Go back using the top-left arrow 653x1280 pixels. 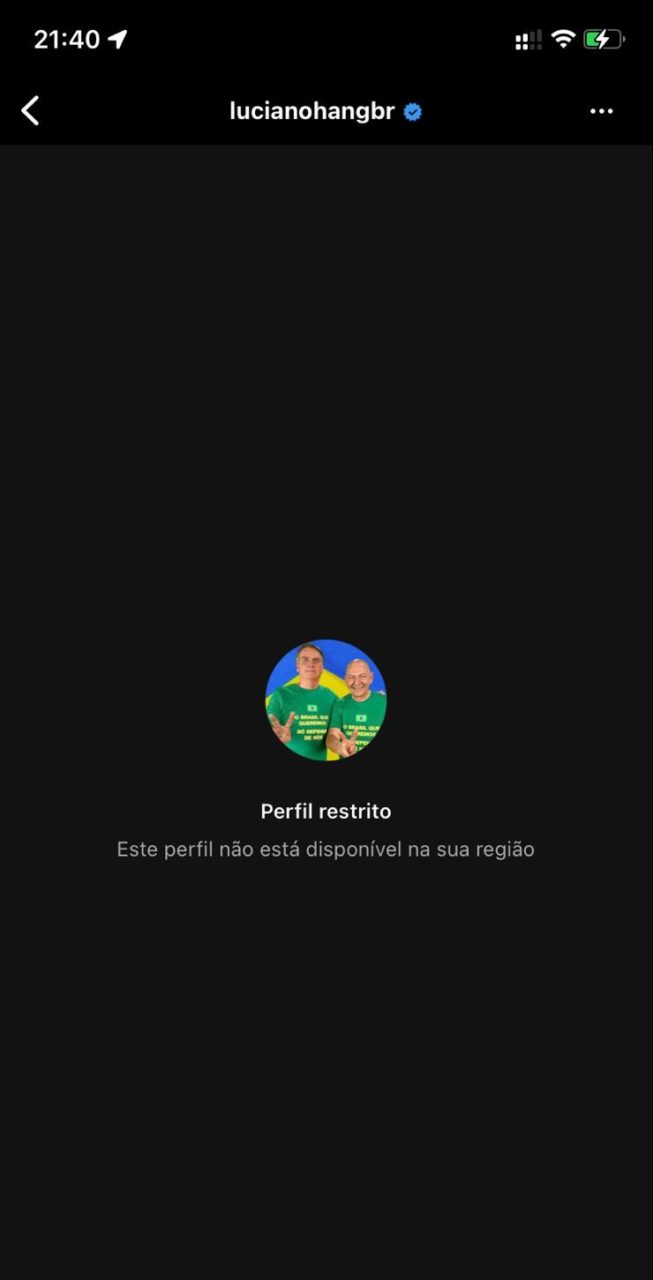31,111
